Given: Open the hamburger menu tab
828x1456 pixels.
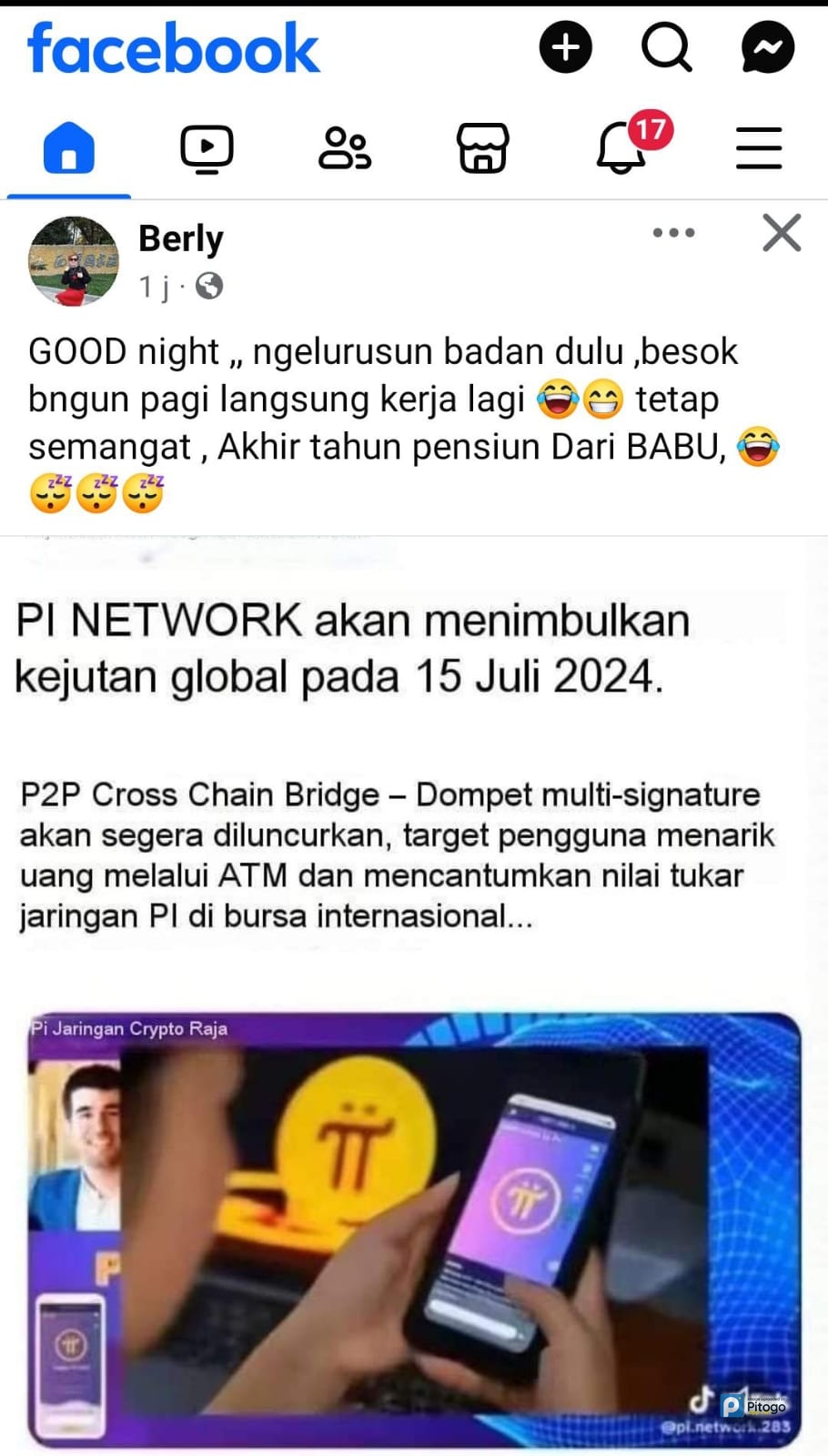Looking at the screenshot, I should [x=759, y=148].
